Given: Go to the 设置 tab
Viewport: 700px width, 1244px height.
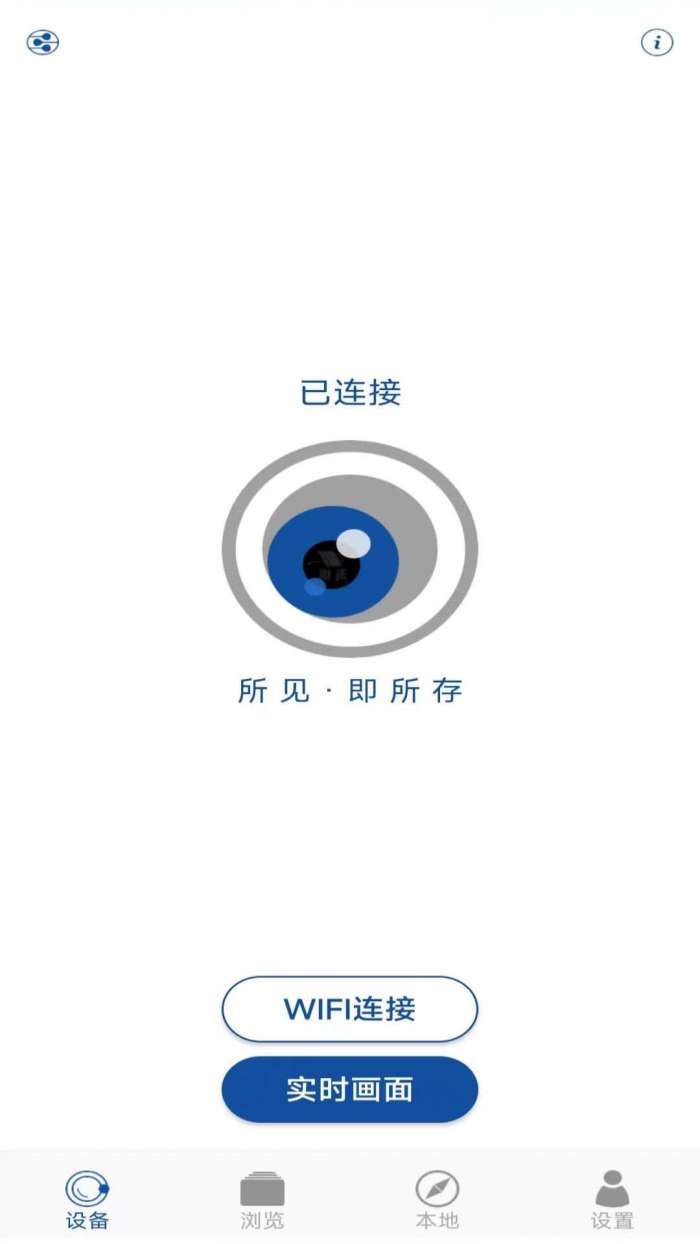Looking at the screenshot, I should [x=612, y=1199].
